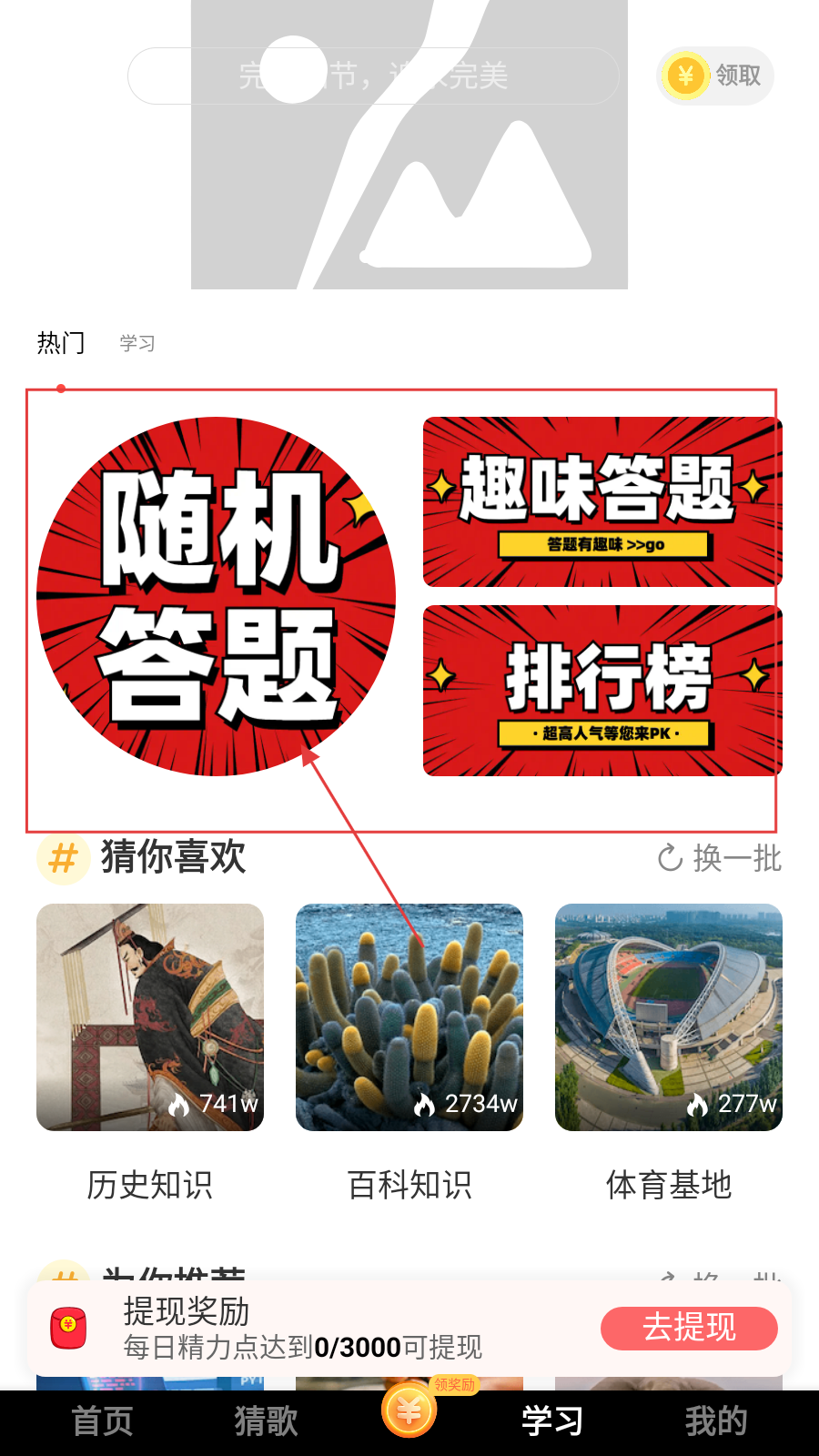
Task: Tap the search bar at the top
Action: [x=375, y=76]
